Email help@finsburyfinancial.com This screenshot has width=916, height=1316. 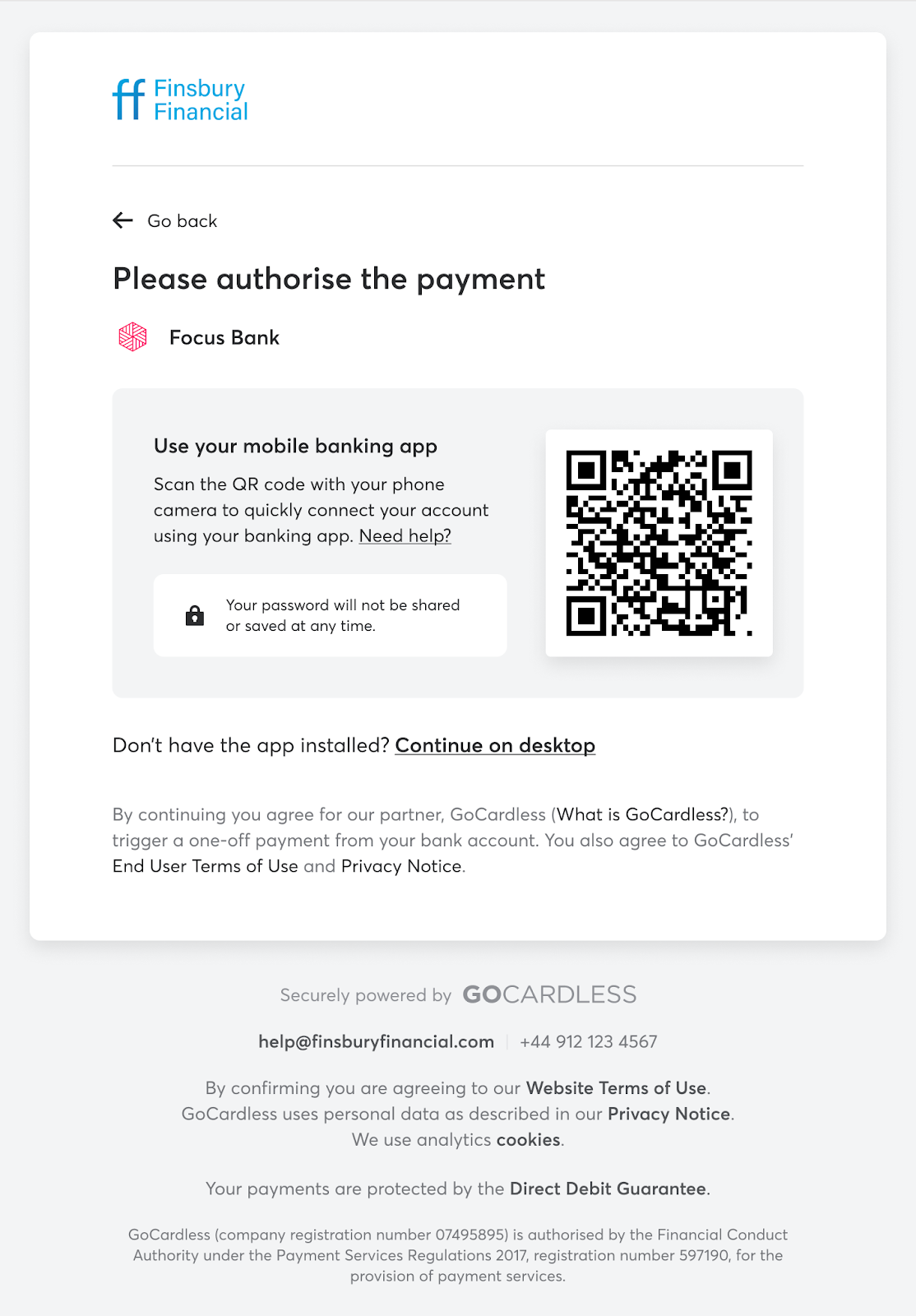pyautogui.click(x=376, y=1041)
